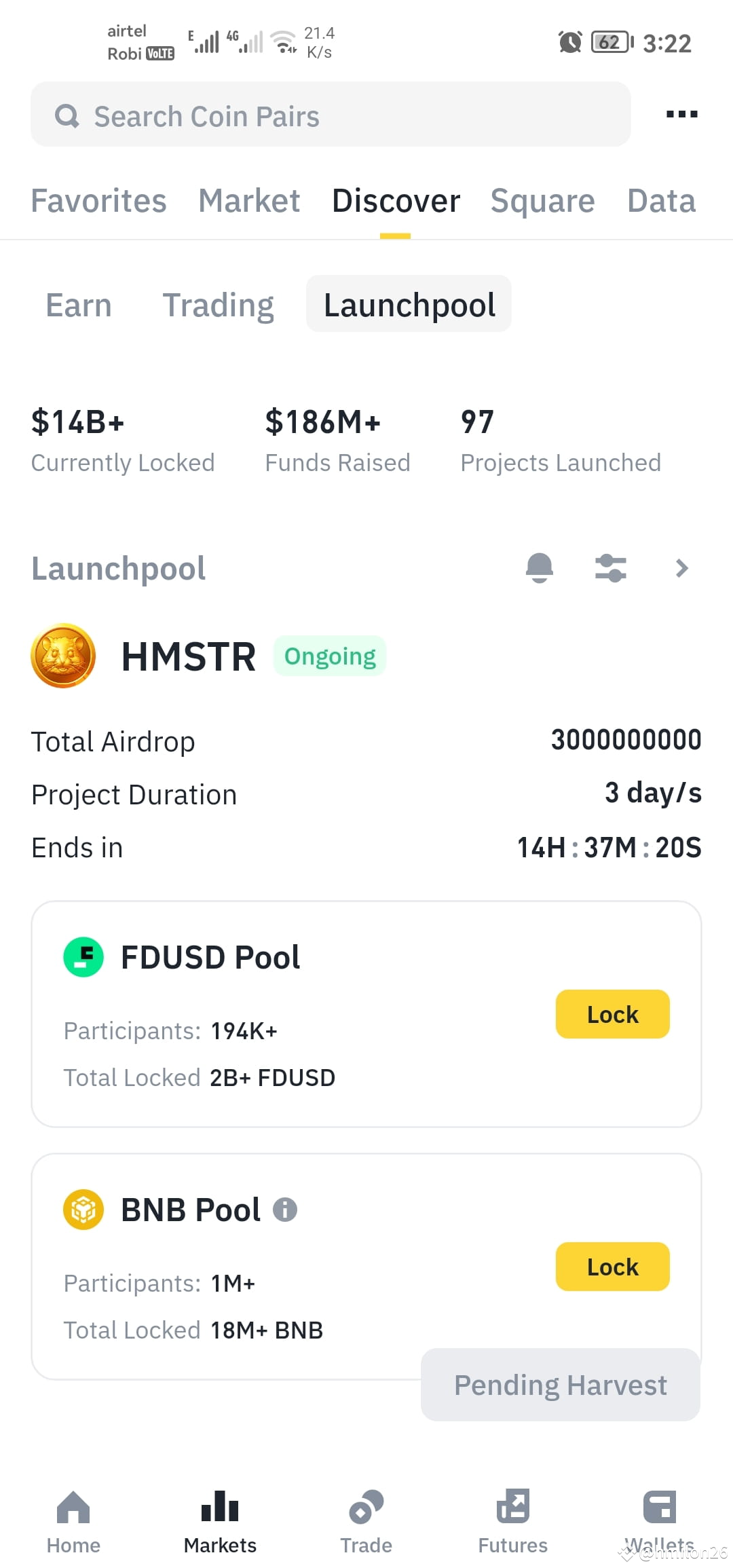733x1568 pixels.
Task: Lock funds in the FDUSD Pool
Action: point(612,1013)
